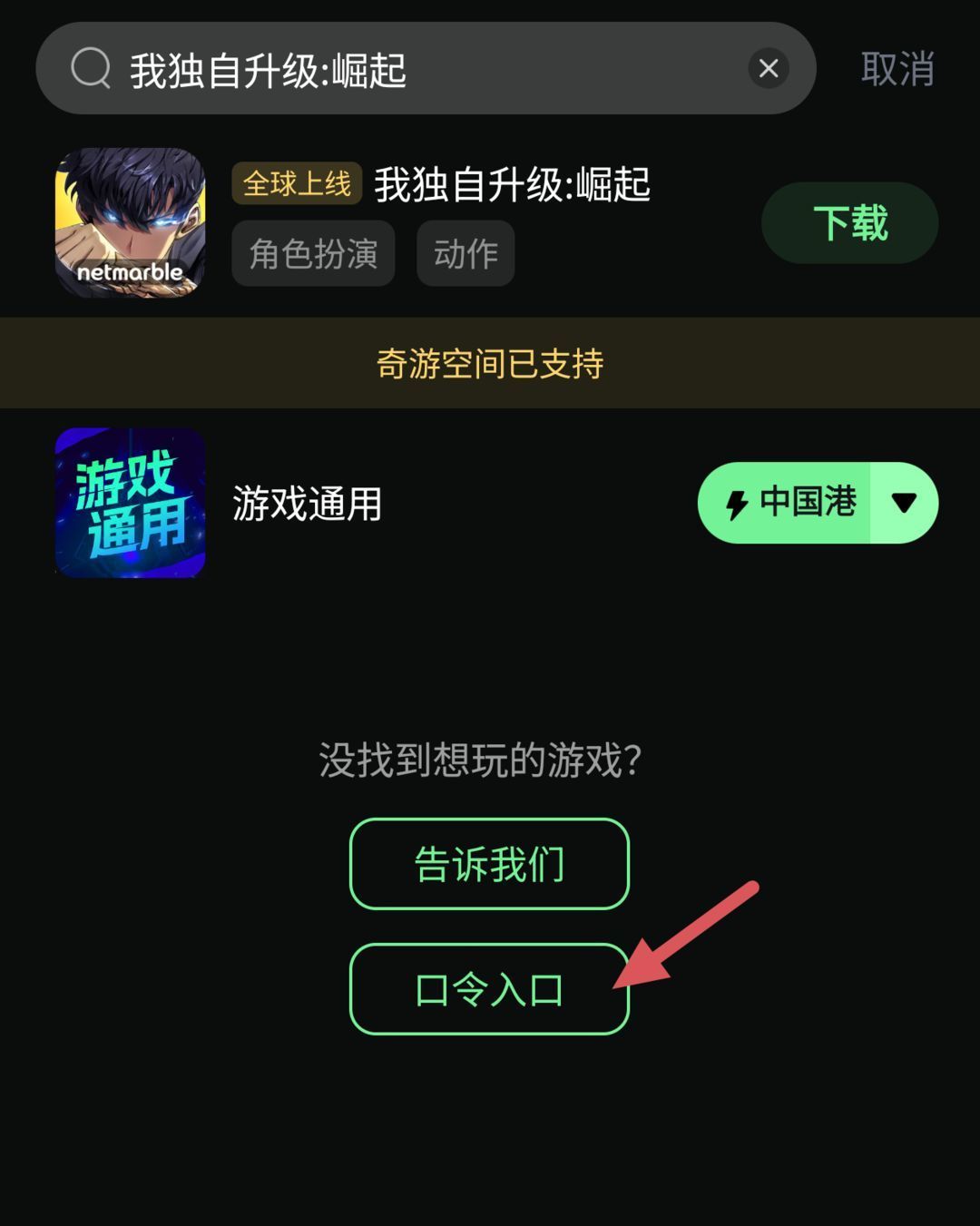Tap 取消 to cancel the search
Viewport: 980px width, 1226px height.
click(897, 67)
